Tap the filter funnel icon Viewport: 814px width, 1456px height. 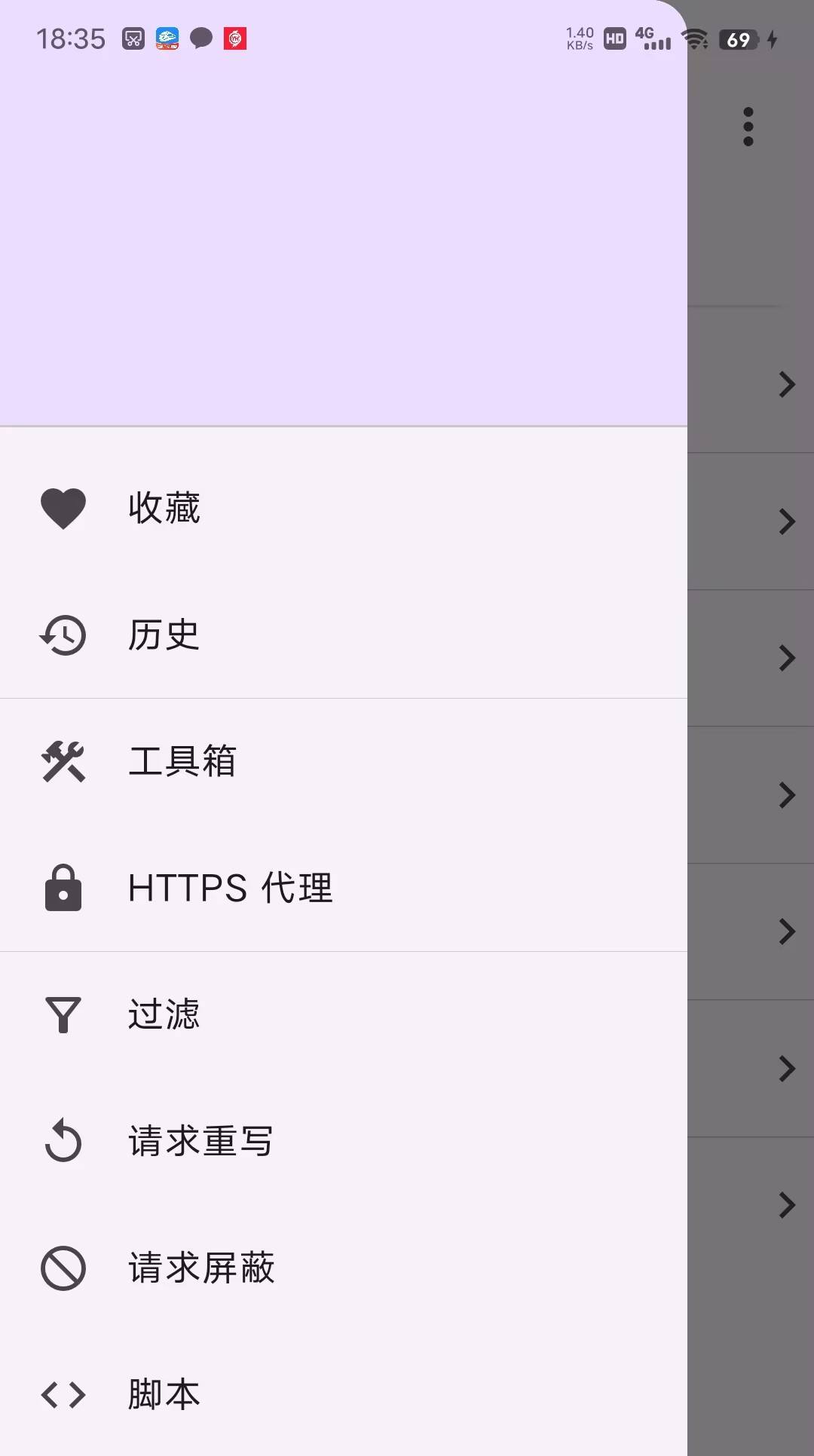pyautogui.click(x=63, y=1014)
